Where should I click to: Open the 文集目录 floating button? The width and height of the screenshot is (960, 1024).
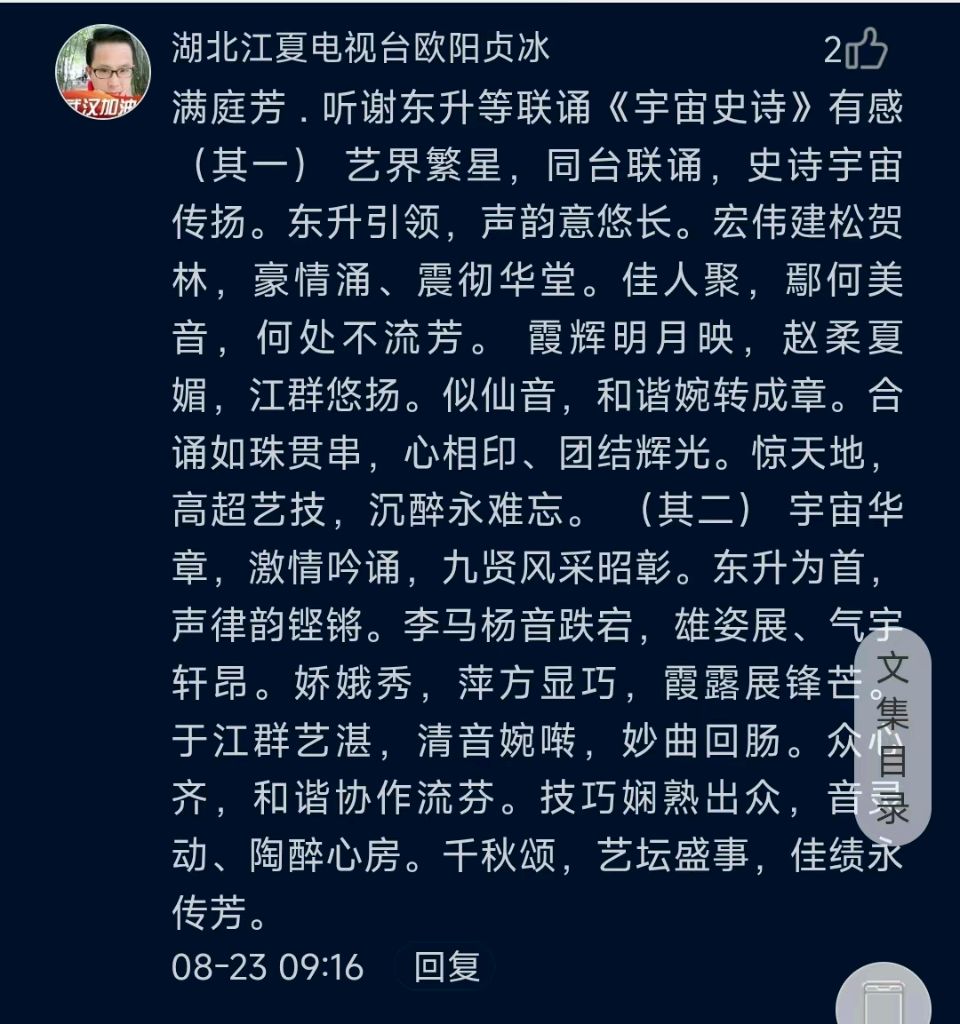892,733
